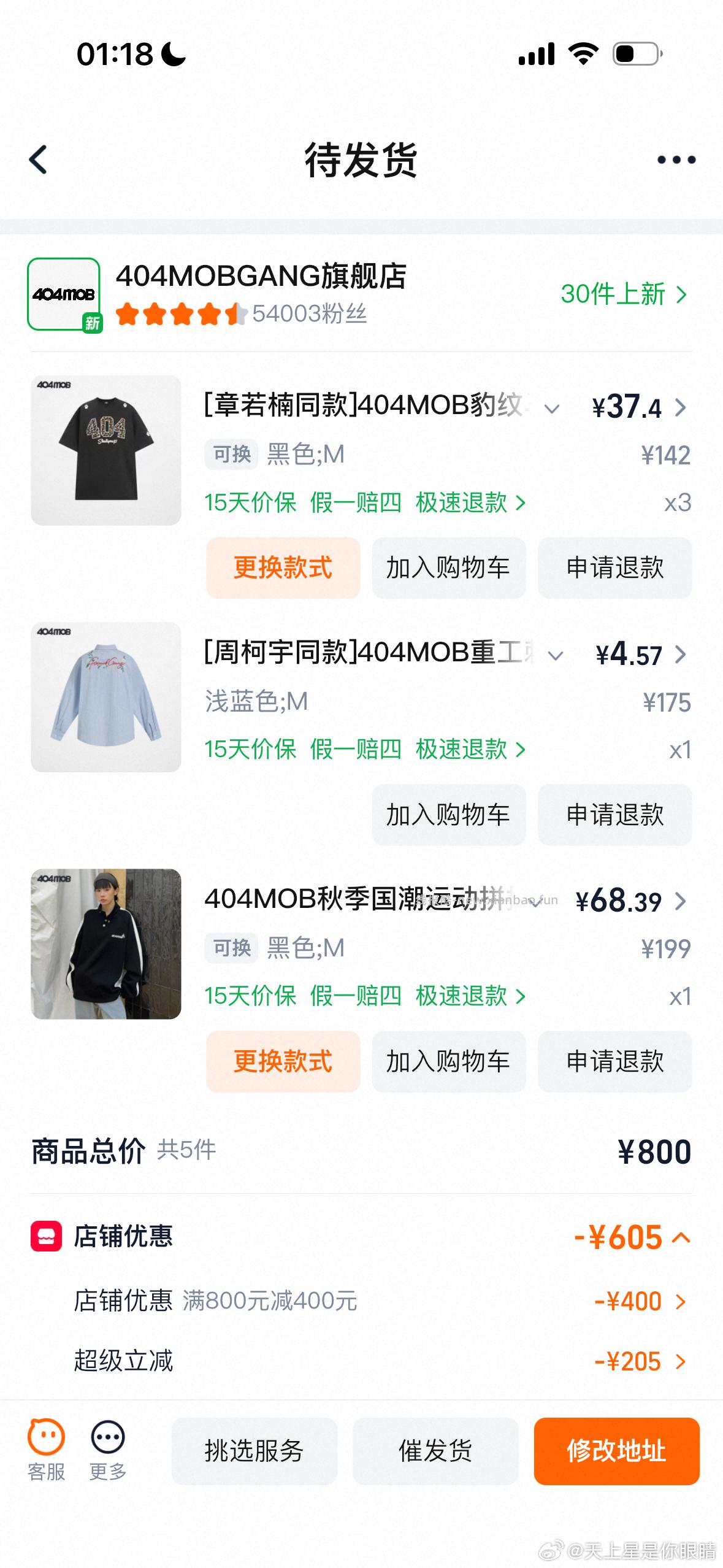Image resolution: width=723 pixels, height=1568 pixels.
Task: Tap 更换款式 on the leopard print tee
Action: pos(283,568)
